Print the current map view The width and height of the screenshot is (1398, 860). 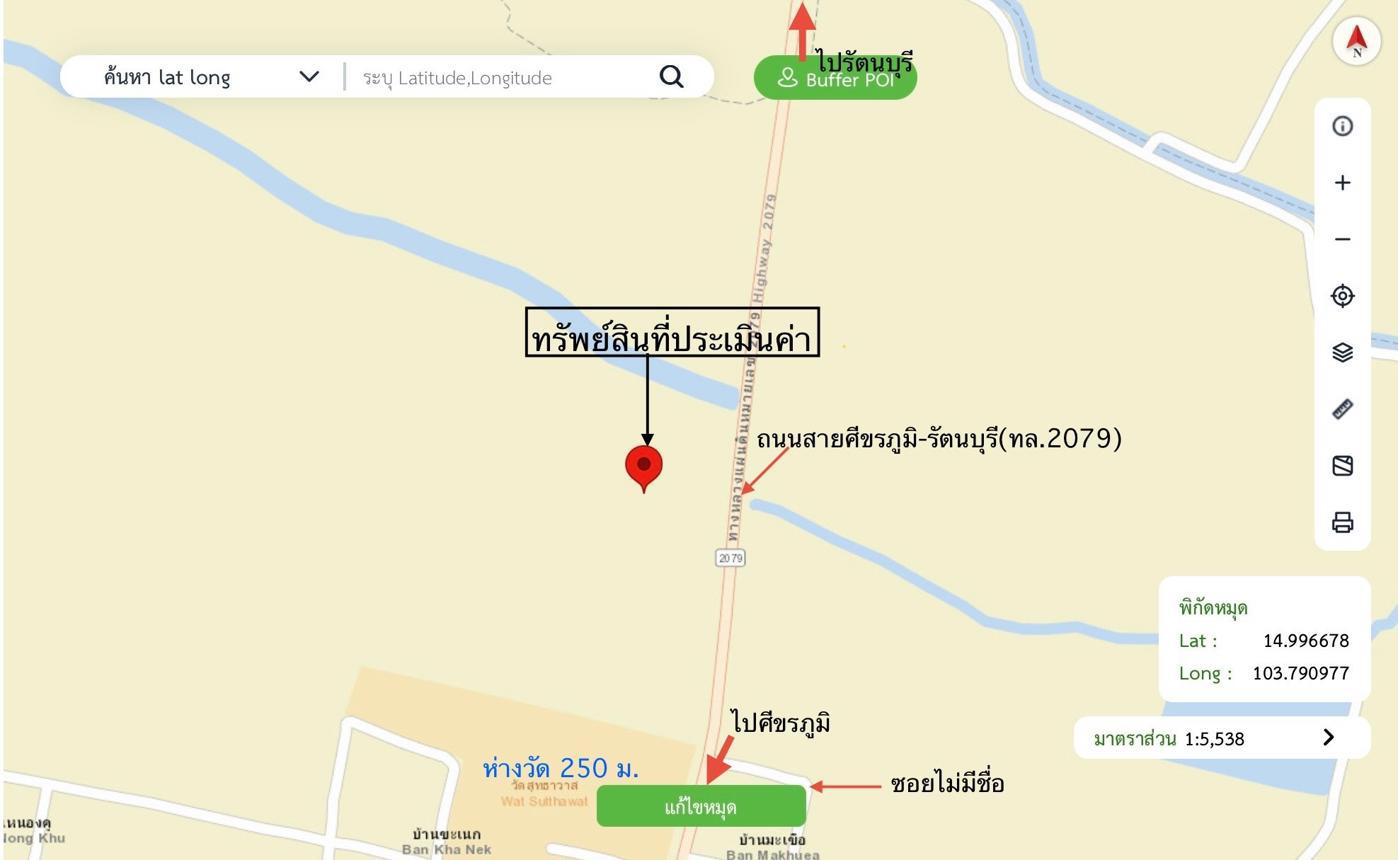tap(1342, 522)
